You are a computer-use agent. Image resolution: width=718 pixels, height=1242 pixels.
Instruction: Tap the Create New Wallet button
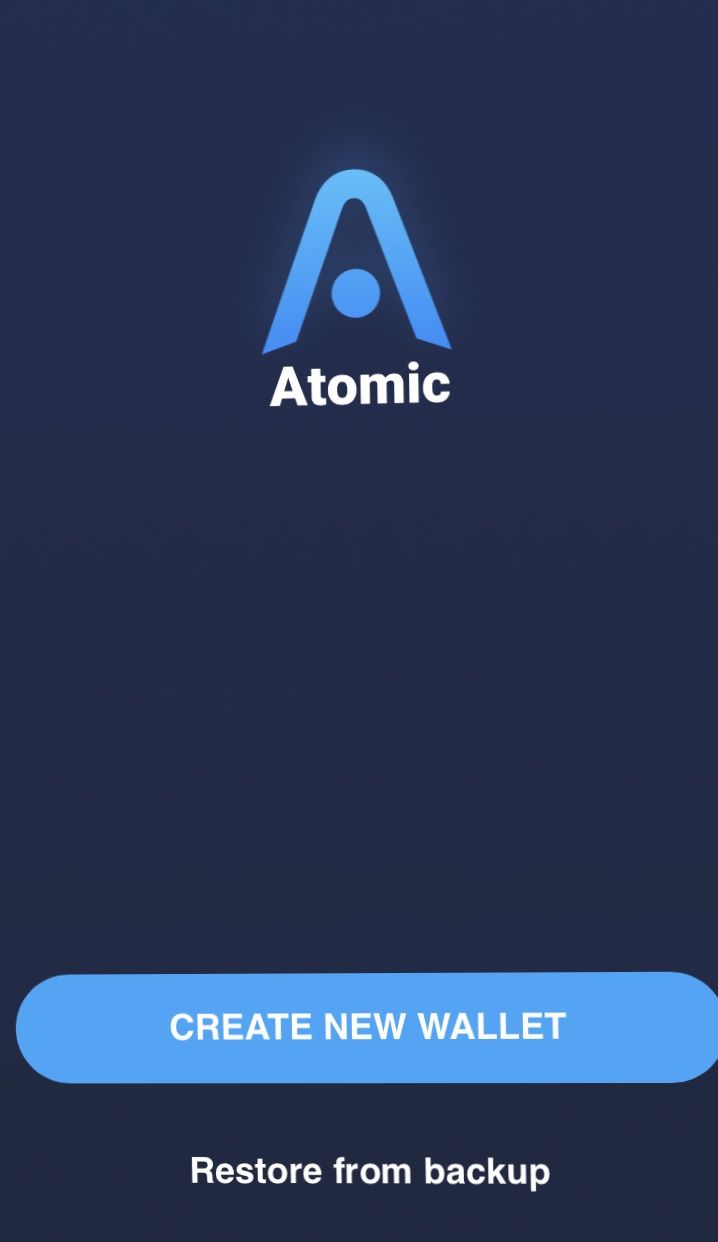click(x=367, y=1027)
